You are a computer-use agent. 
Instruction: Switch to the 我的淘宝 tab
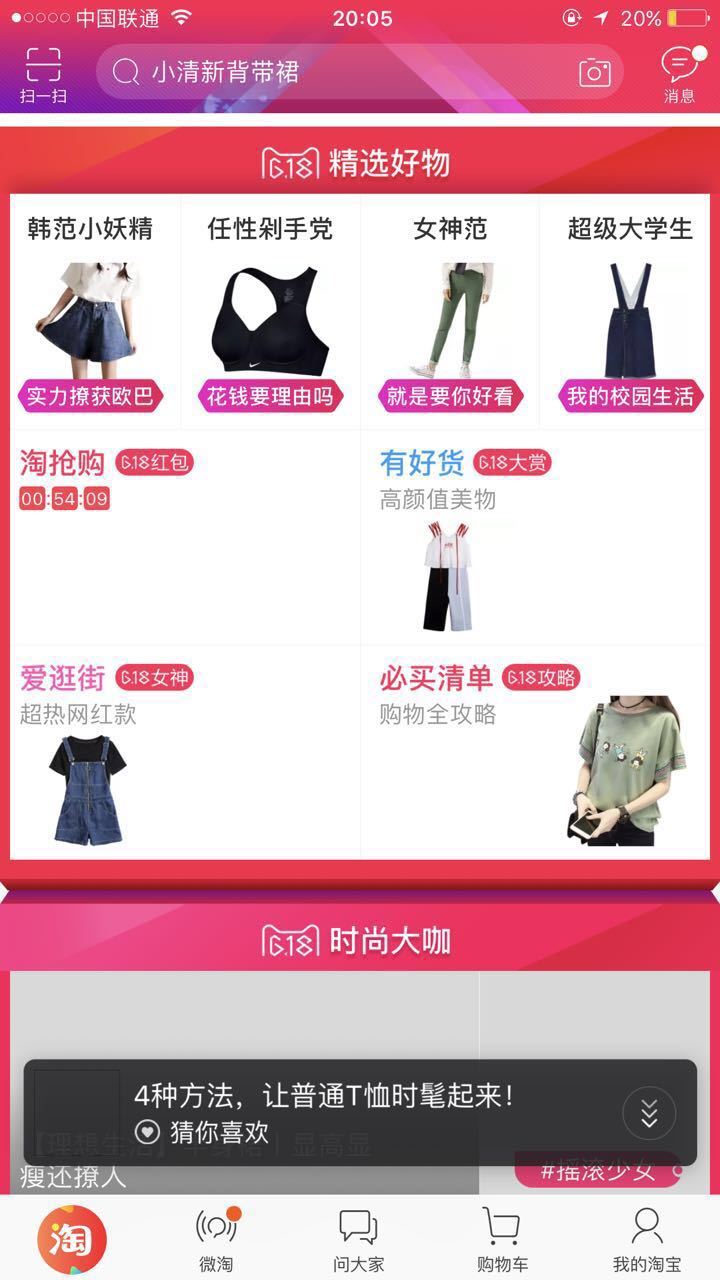point(646,1238)
